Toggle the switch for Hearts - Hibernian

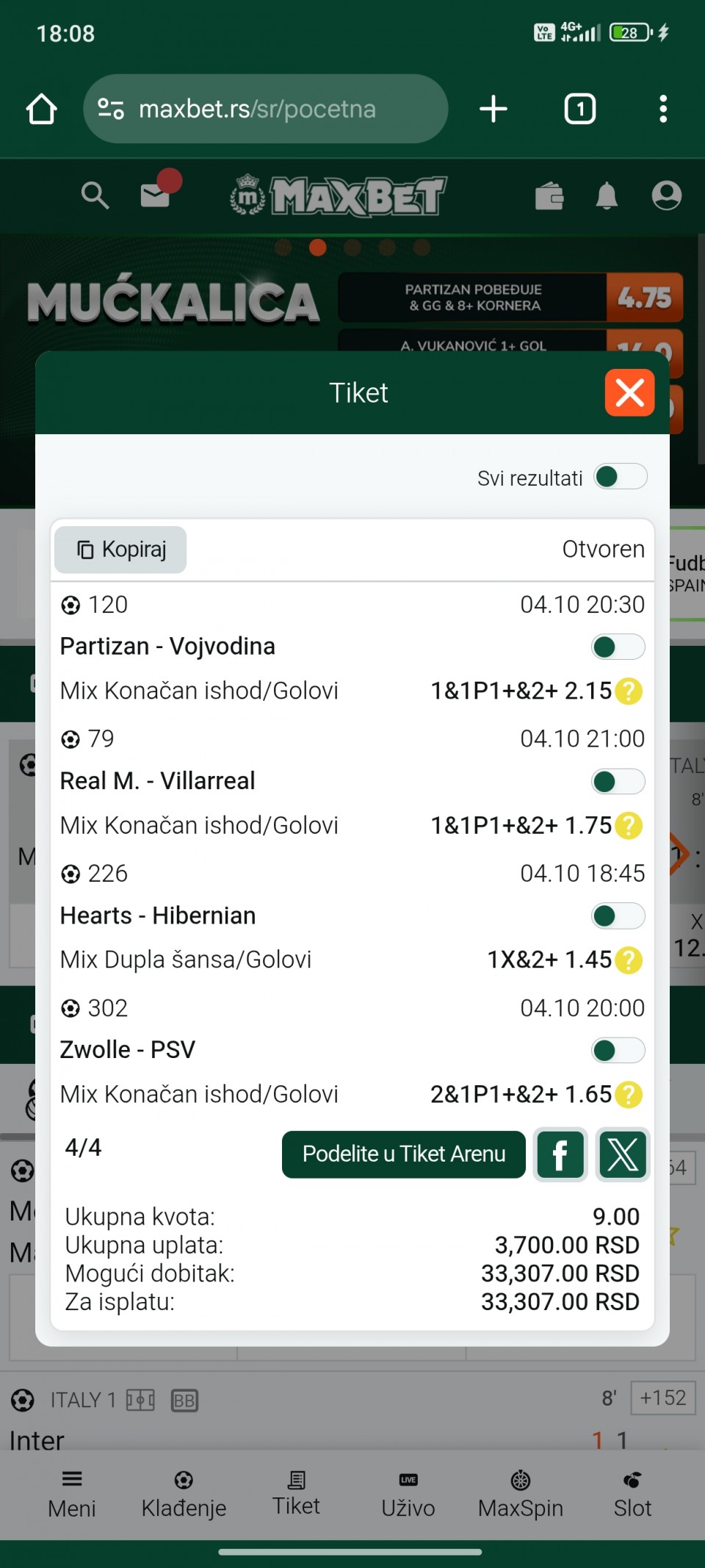618,916
